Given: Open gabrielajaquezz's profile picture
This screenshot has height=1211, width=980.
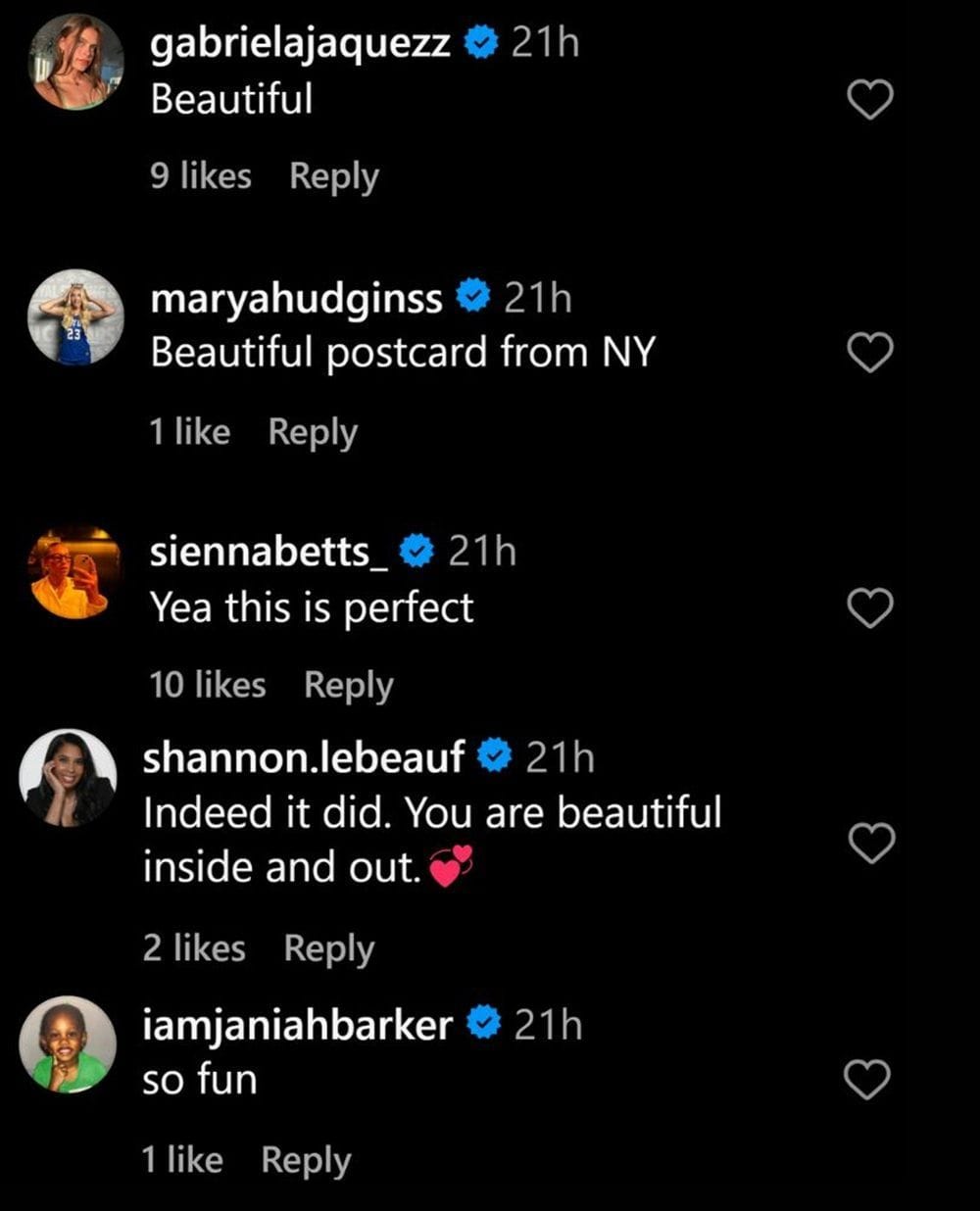Looking at the screenshot, I should click(76, 62).
